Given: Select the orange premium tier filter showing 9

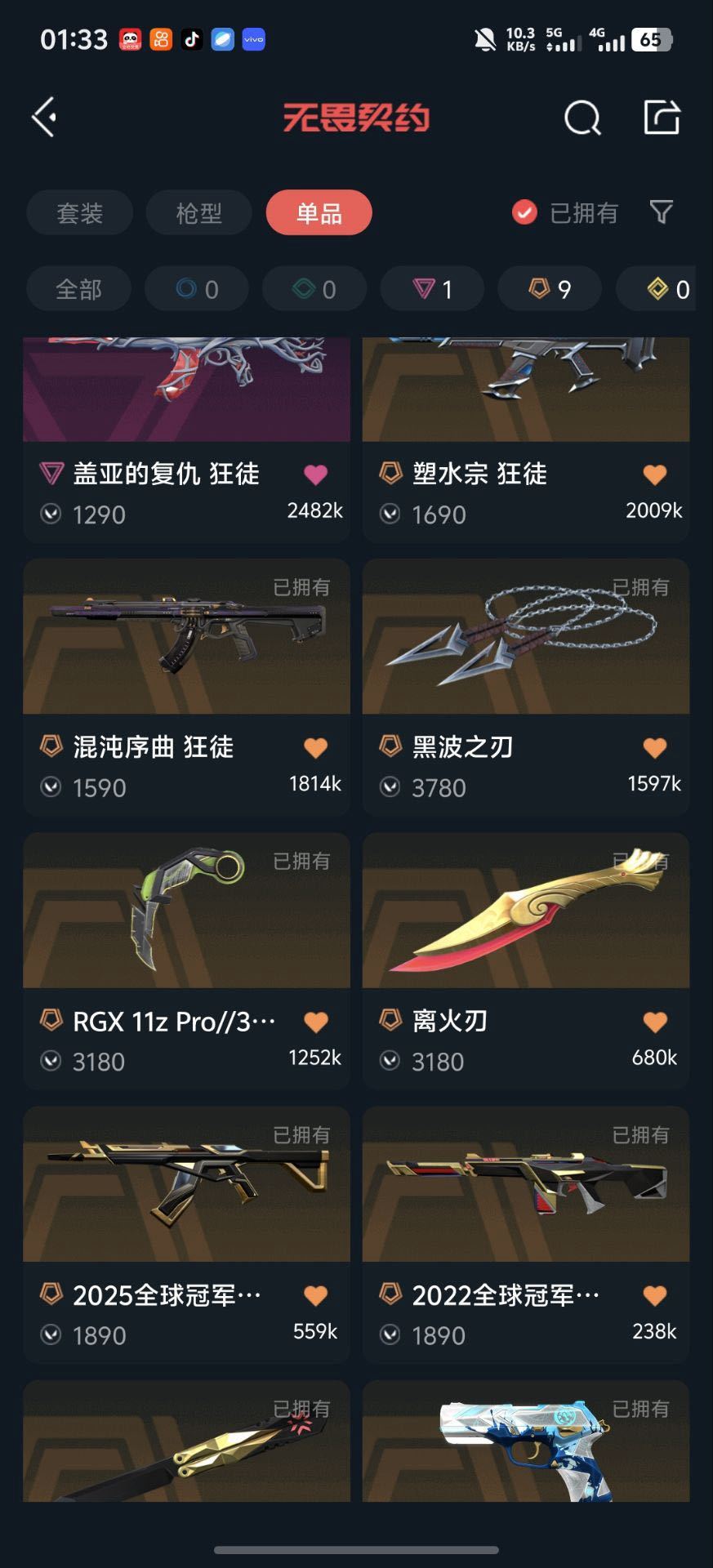Looking at the screenshot, I should [549, 288].
